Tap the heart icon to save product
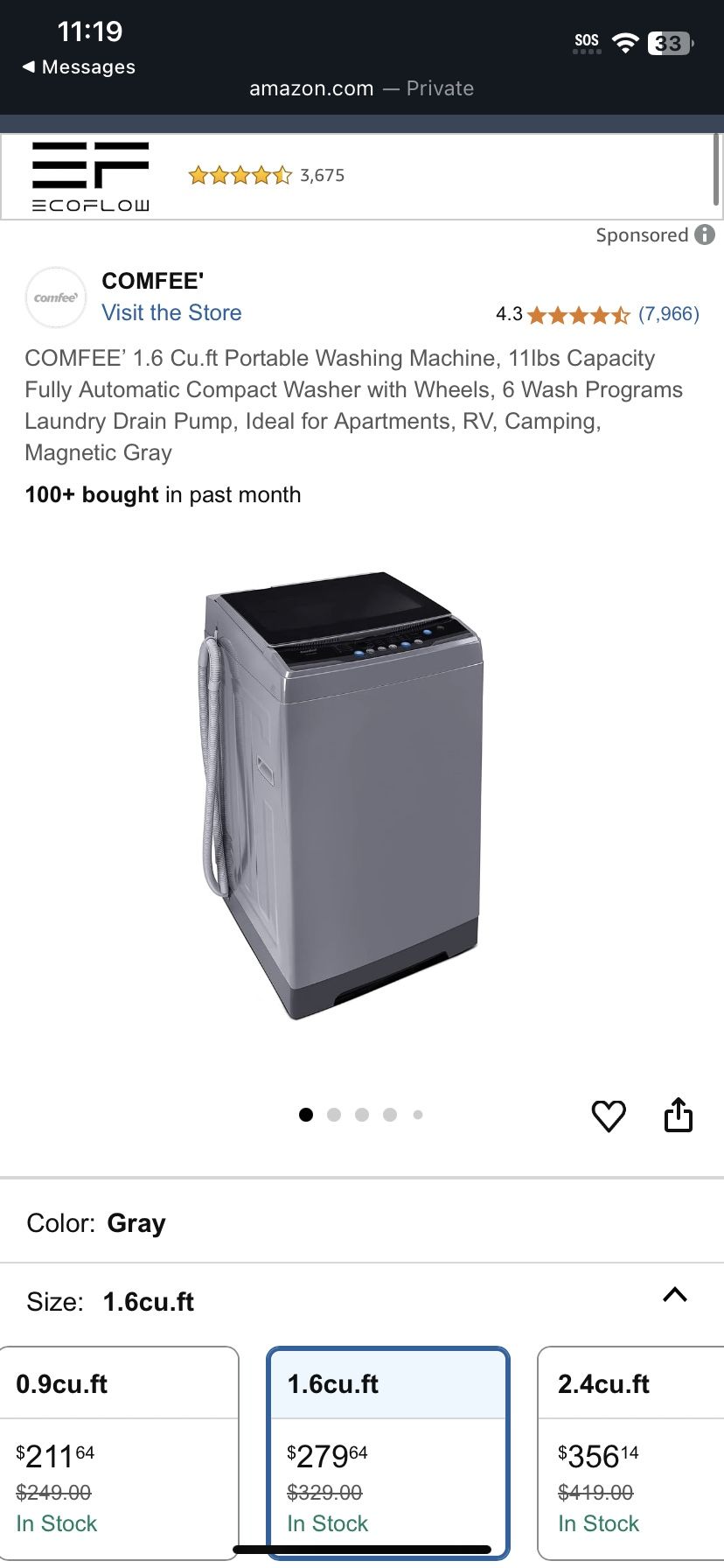This screenshot has width=724, height=1568. 609,1115
